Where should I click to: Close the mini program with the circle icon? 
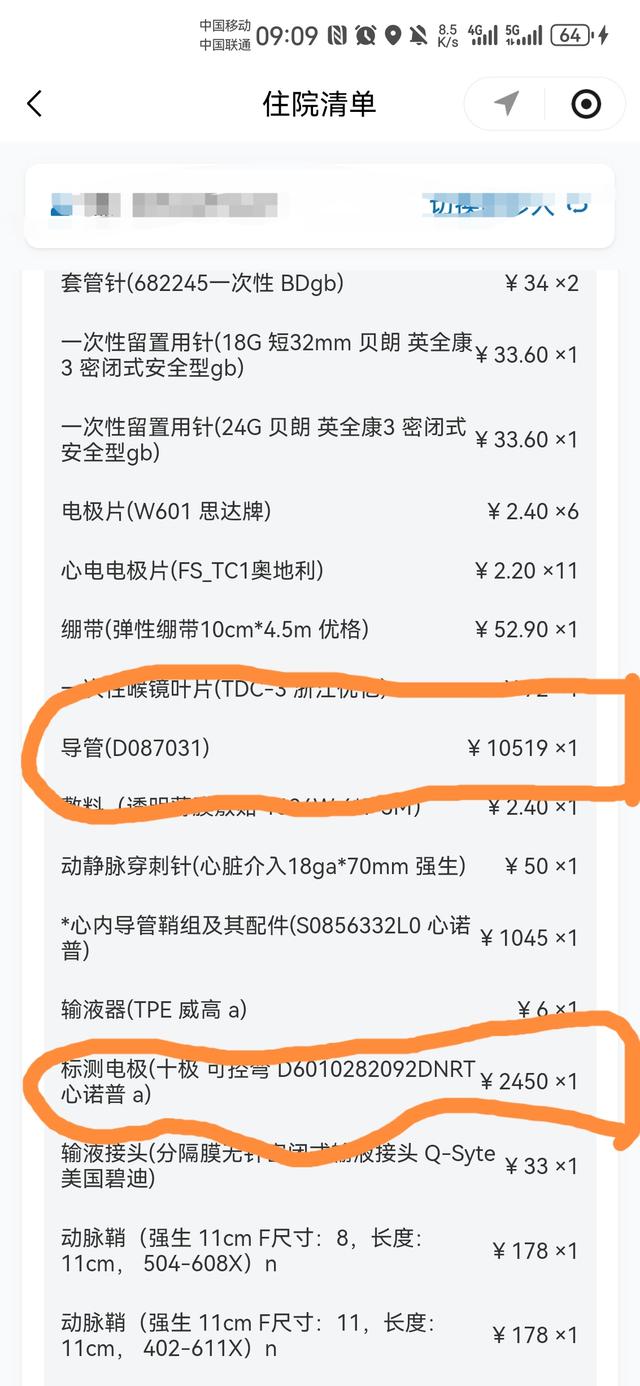point(585,103)
